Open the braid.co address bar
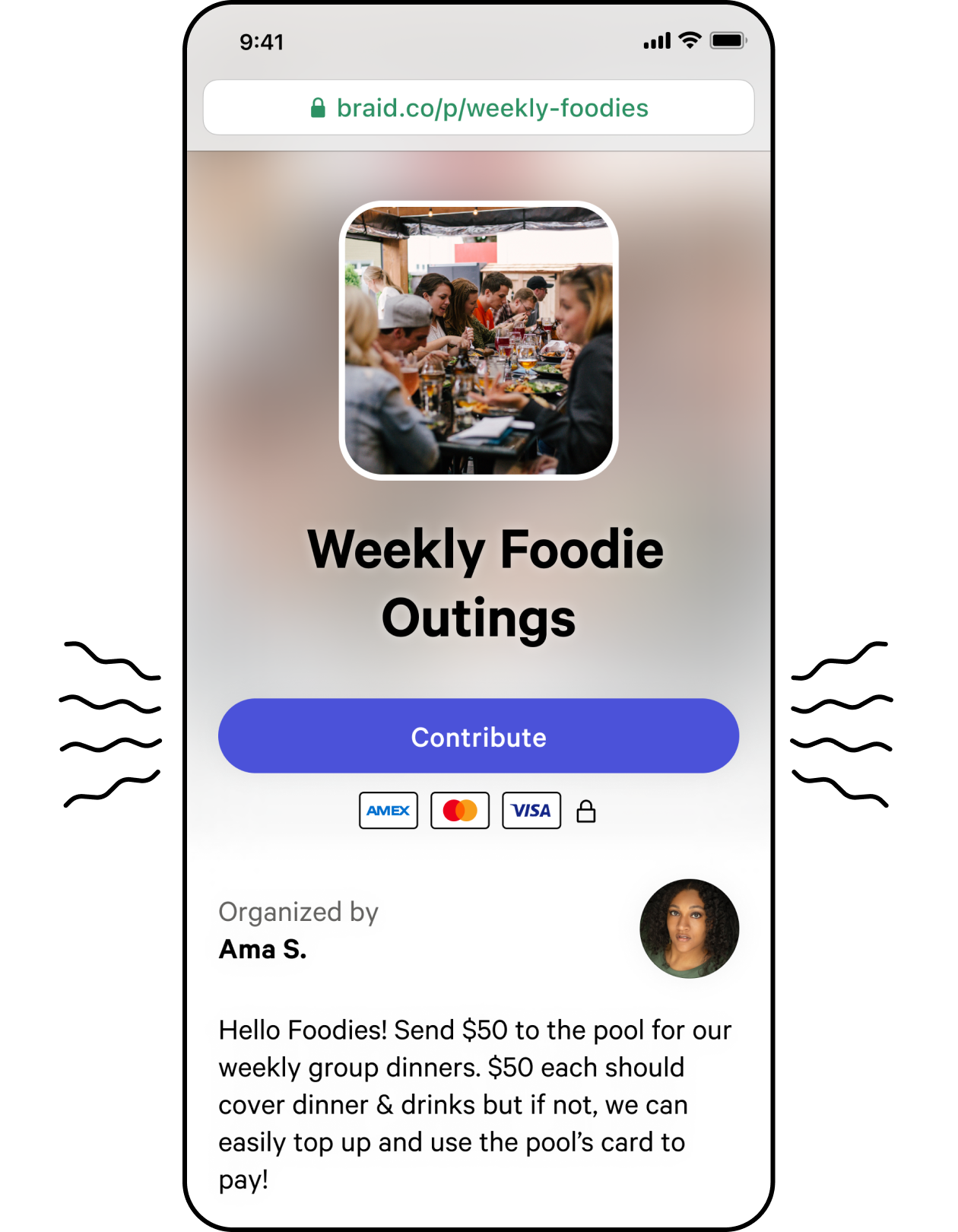 pyautogui.click(x=478, y=108)
